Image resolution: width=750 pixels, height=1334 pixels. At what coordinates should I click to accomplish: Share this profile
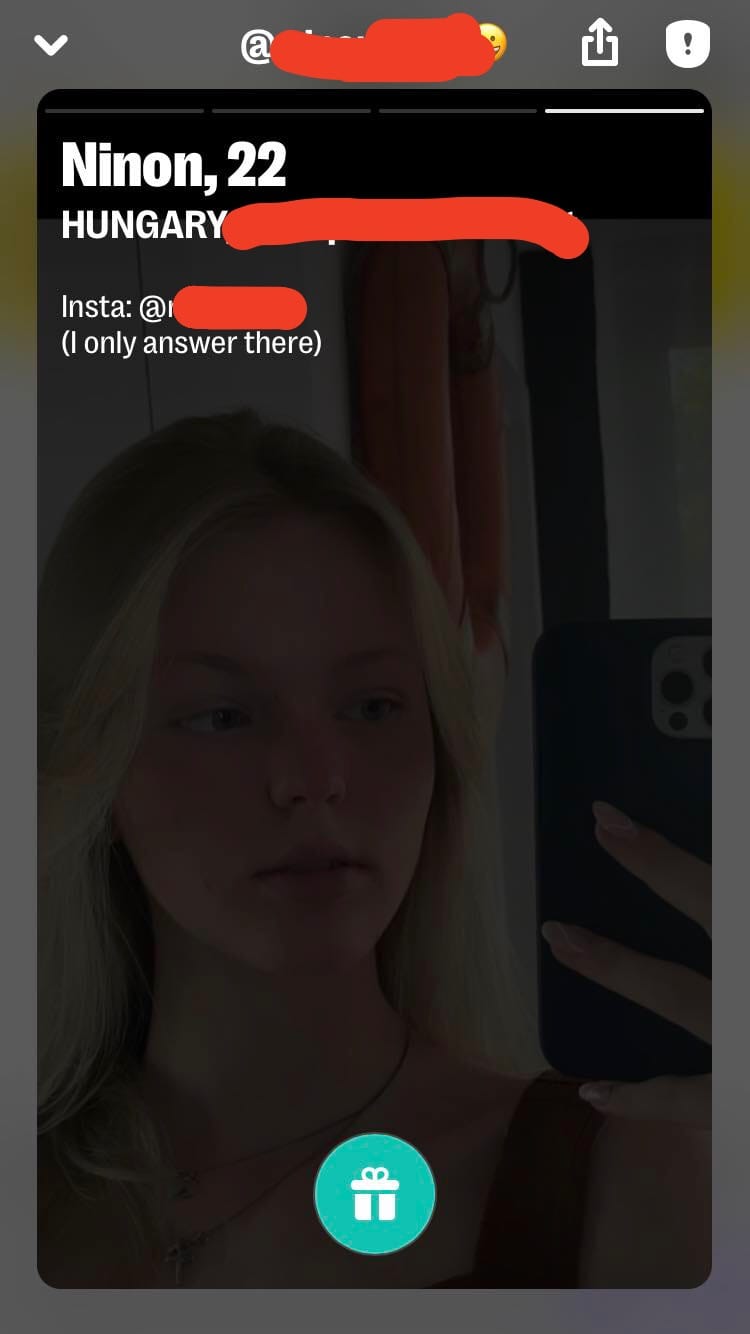[600, 45]
